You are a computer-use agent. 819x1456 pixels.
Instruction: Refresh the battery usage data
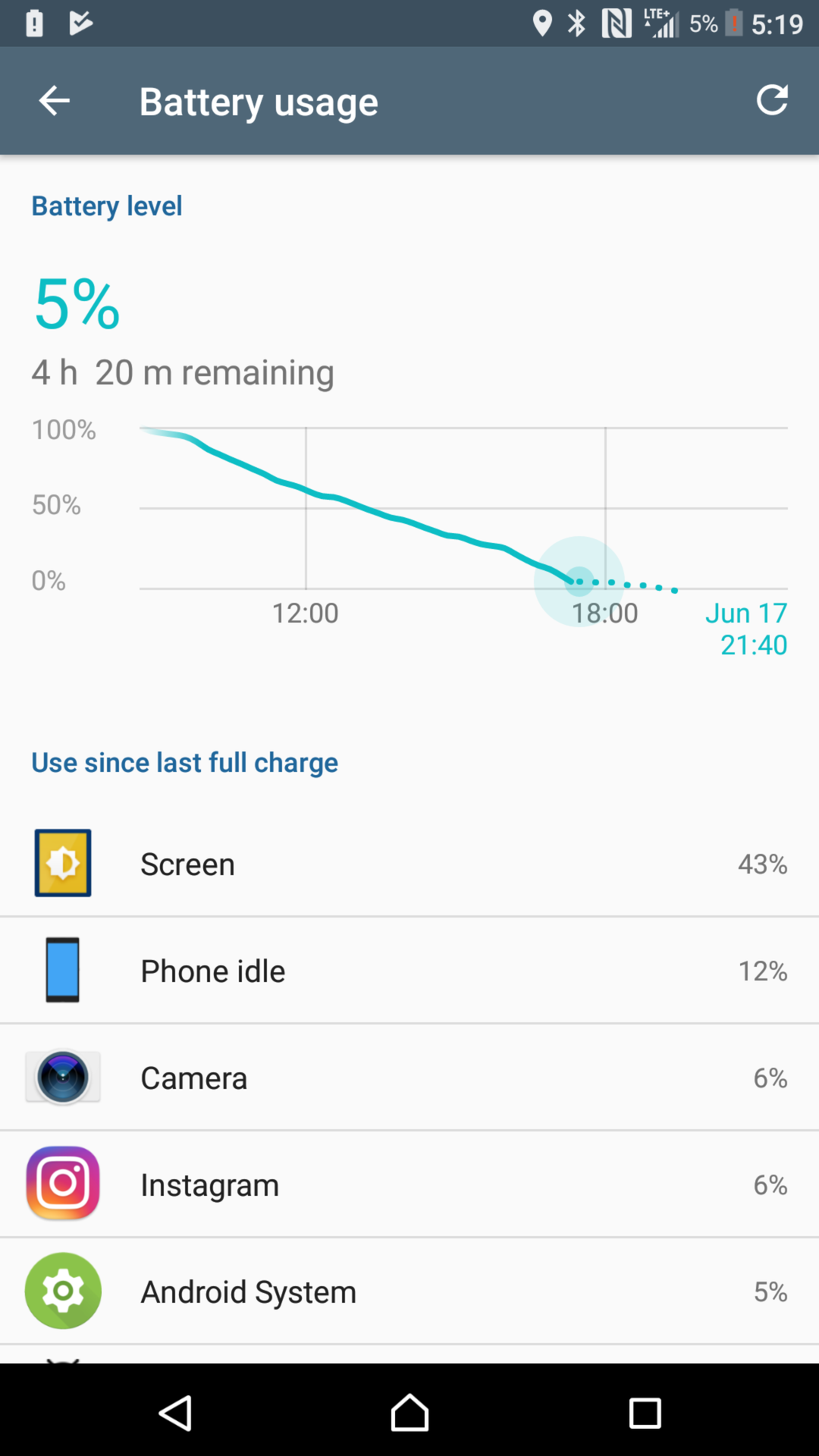[x=771, y=100]
